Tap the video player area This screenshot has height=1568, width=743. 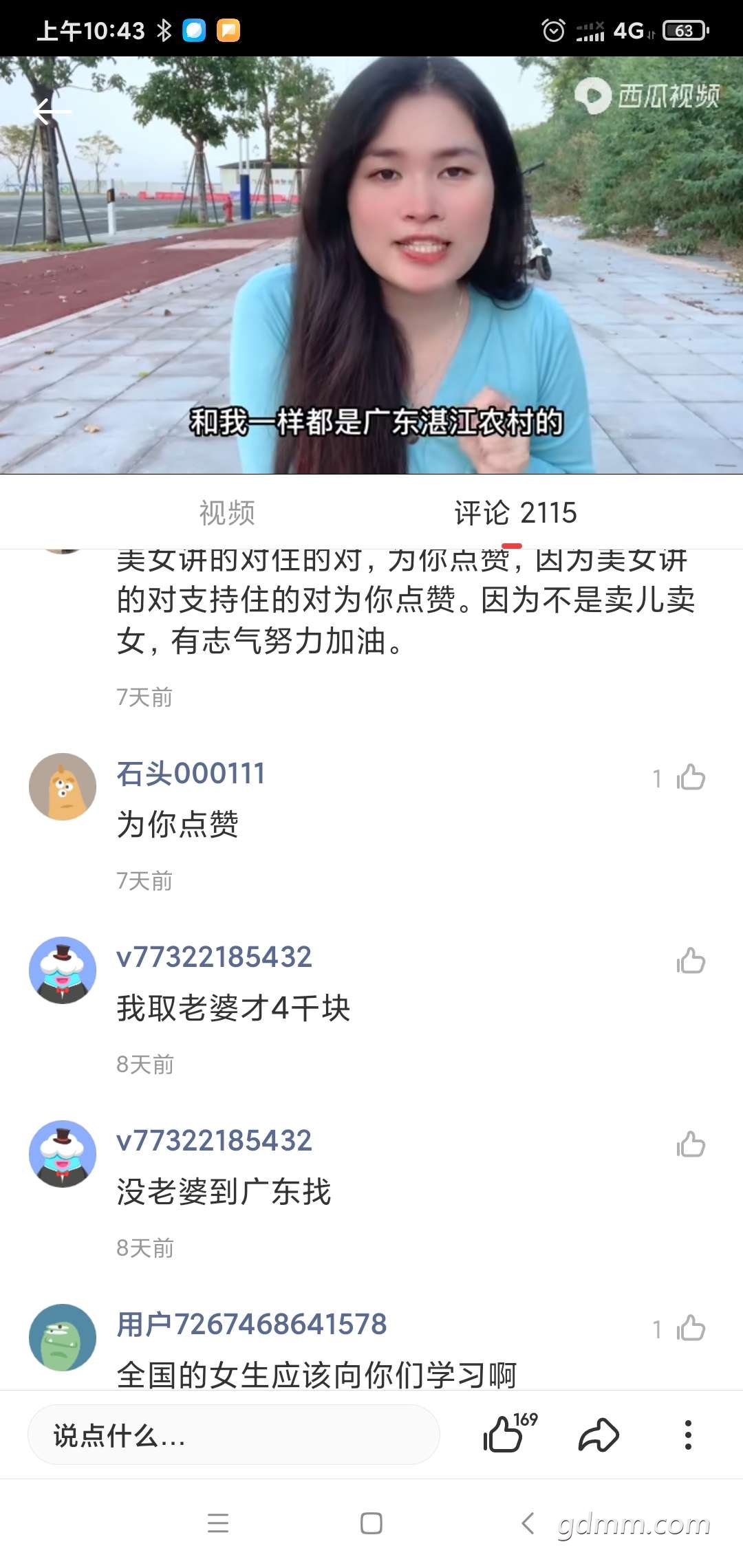pyautogui.click(x=371, y=265)
